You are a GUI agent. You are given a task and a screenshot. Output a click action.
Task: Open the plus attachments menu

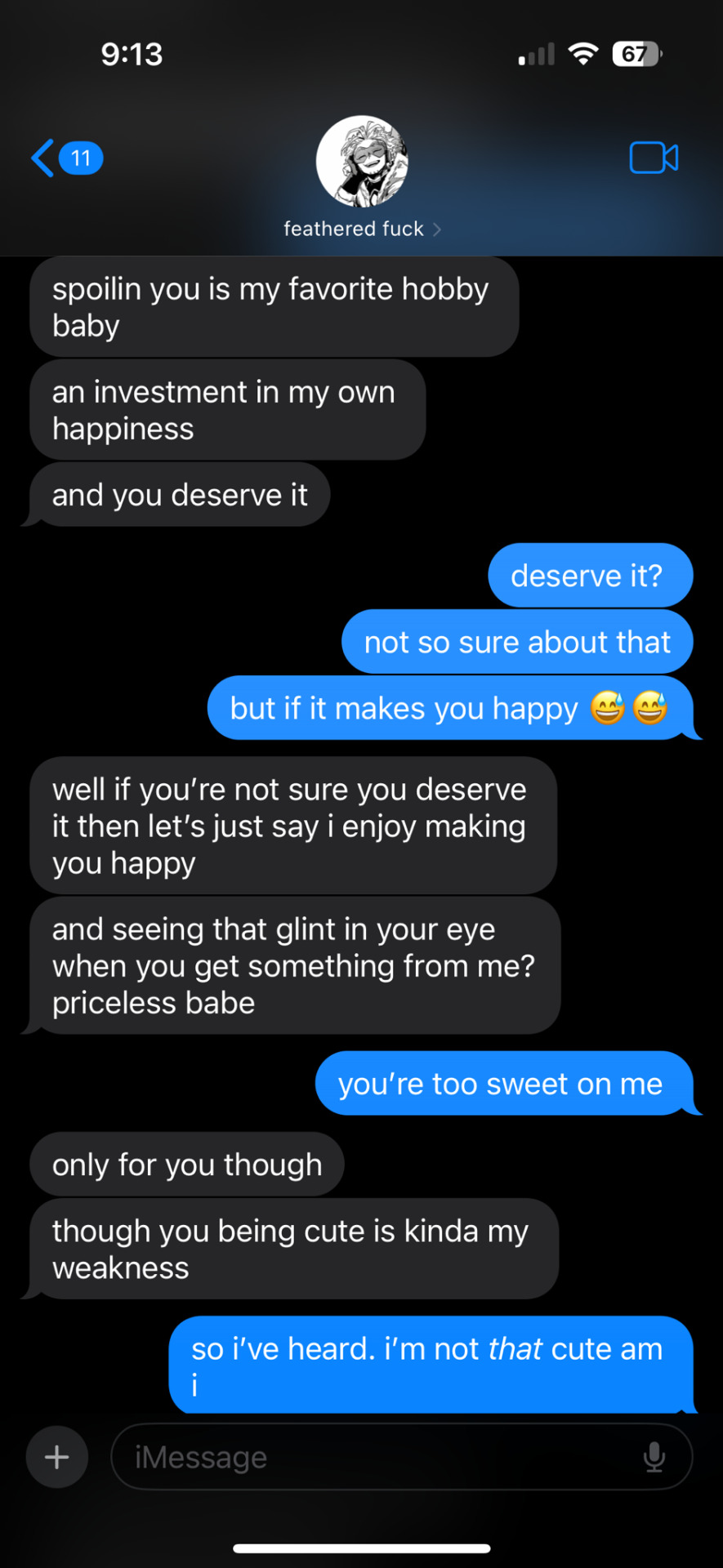[57, 1457]
